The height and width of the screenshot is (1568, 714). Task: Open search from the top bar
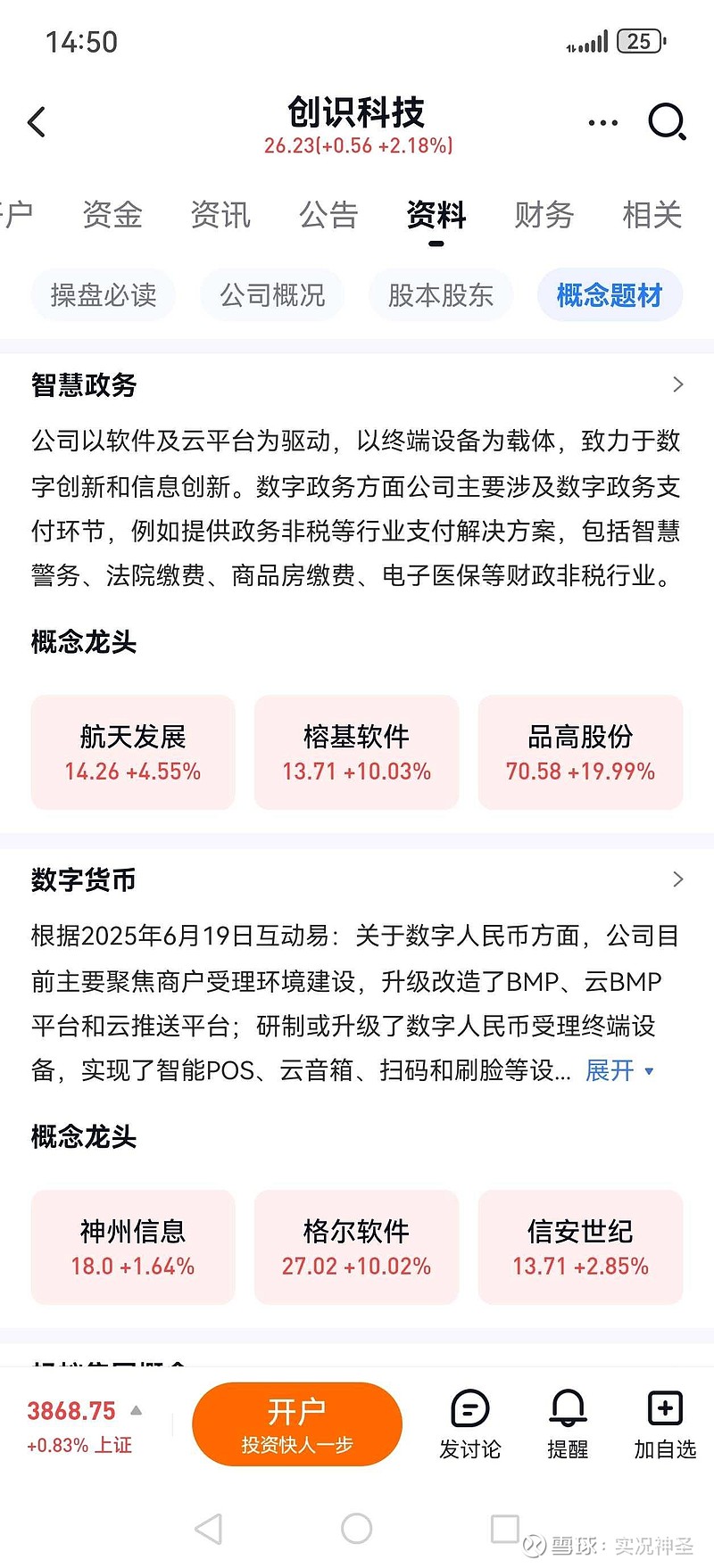click(666, 121)
